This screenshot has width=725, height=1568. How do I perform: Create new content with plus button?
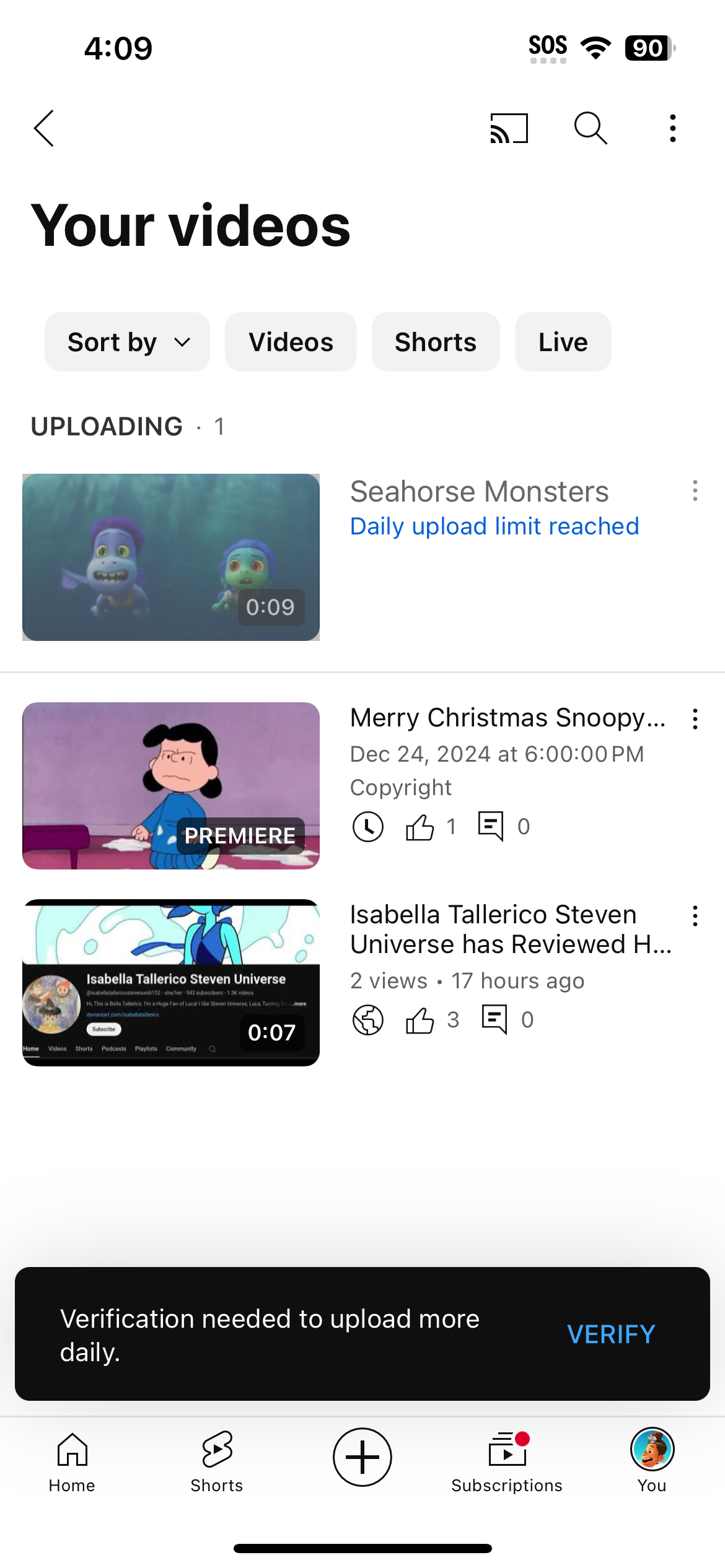(x=362, y=1457)
